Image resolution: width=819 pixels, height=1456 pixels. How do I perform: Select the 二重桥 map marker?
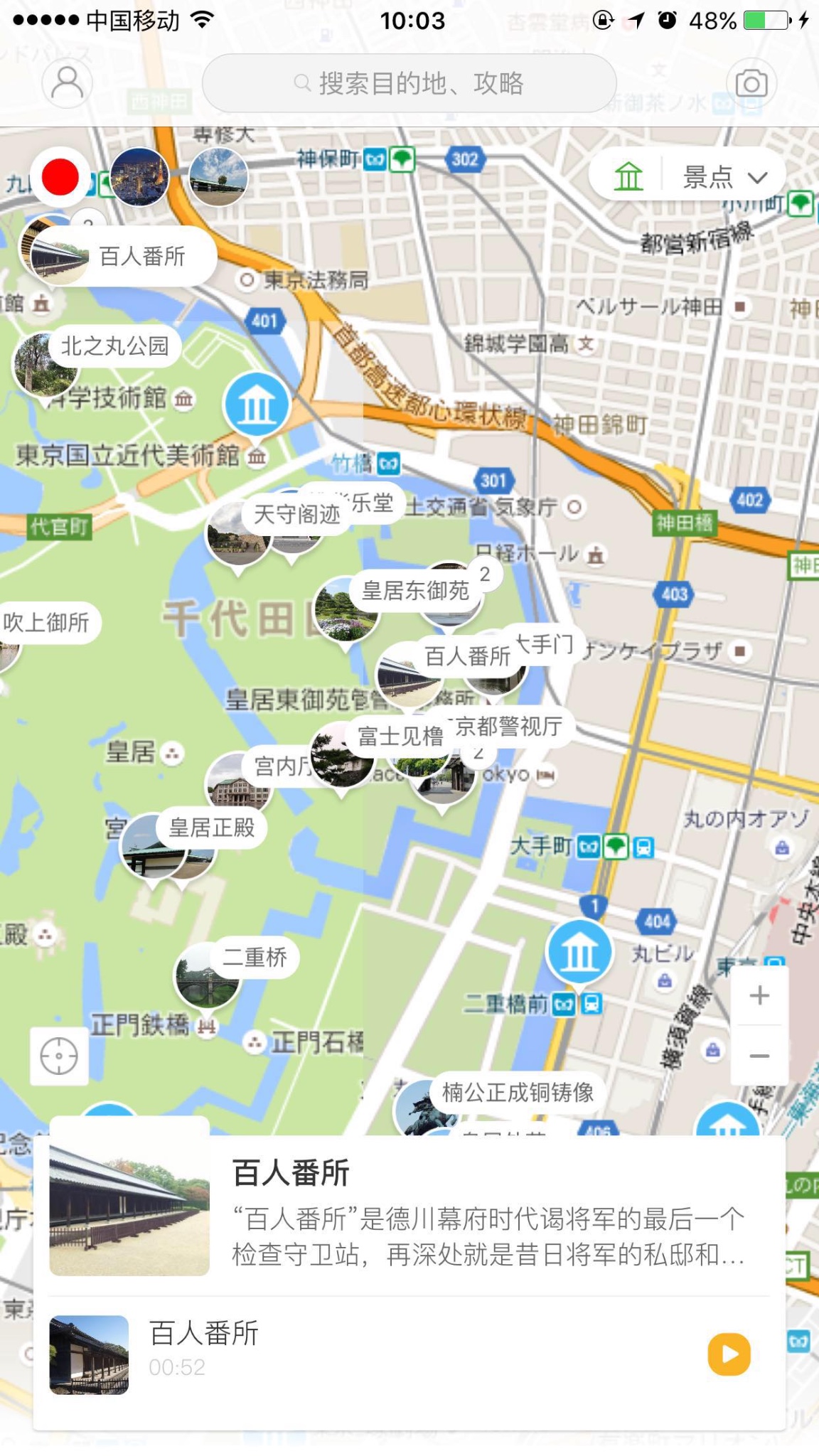[x=255, y=957]
